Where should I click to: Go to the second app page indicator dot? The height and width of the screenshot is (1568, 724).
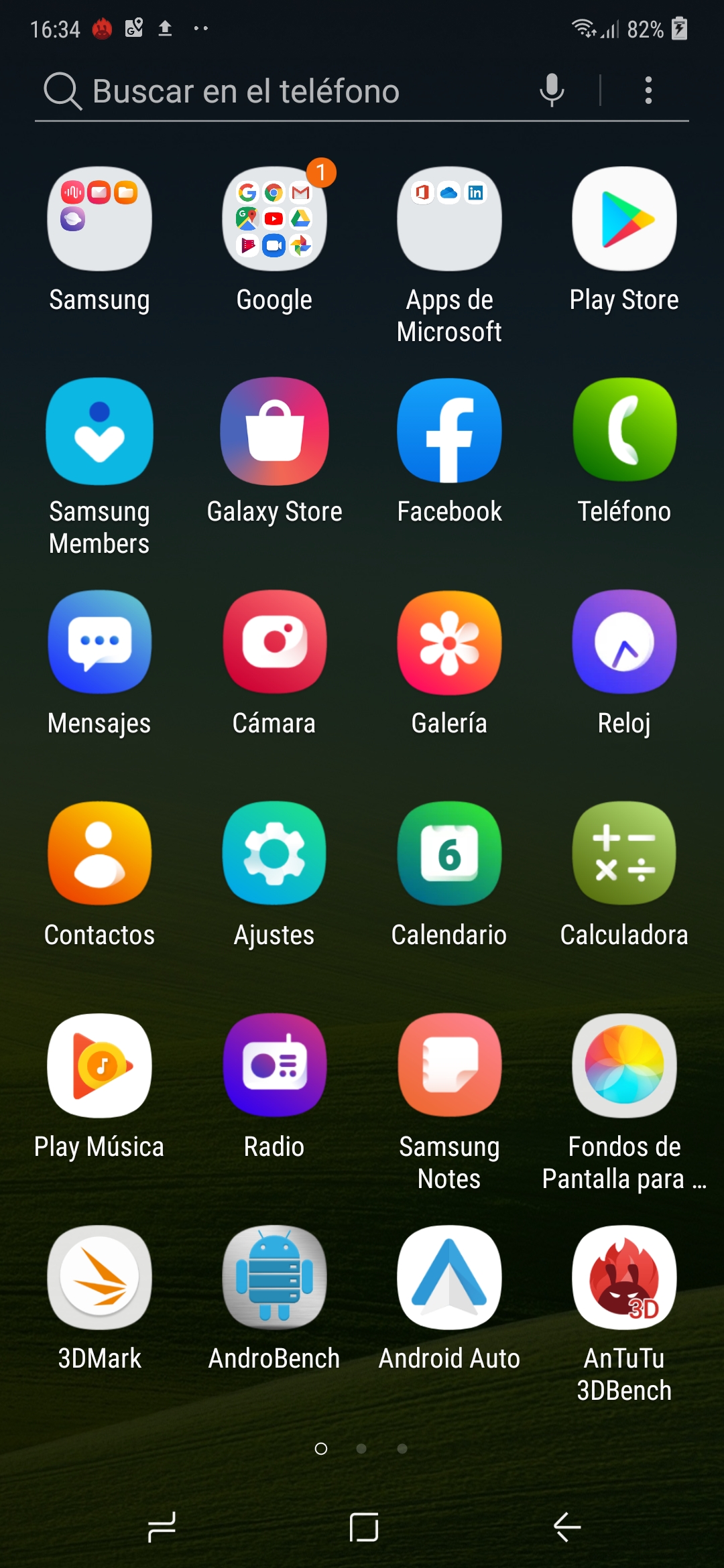coord(361,1449)
